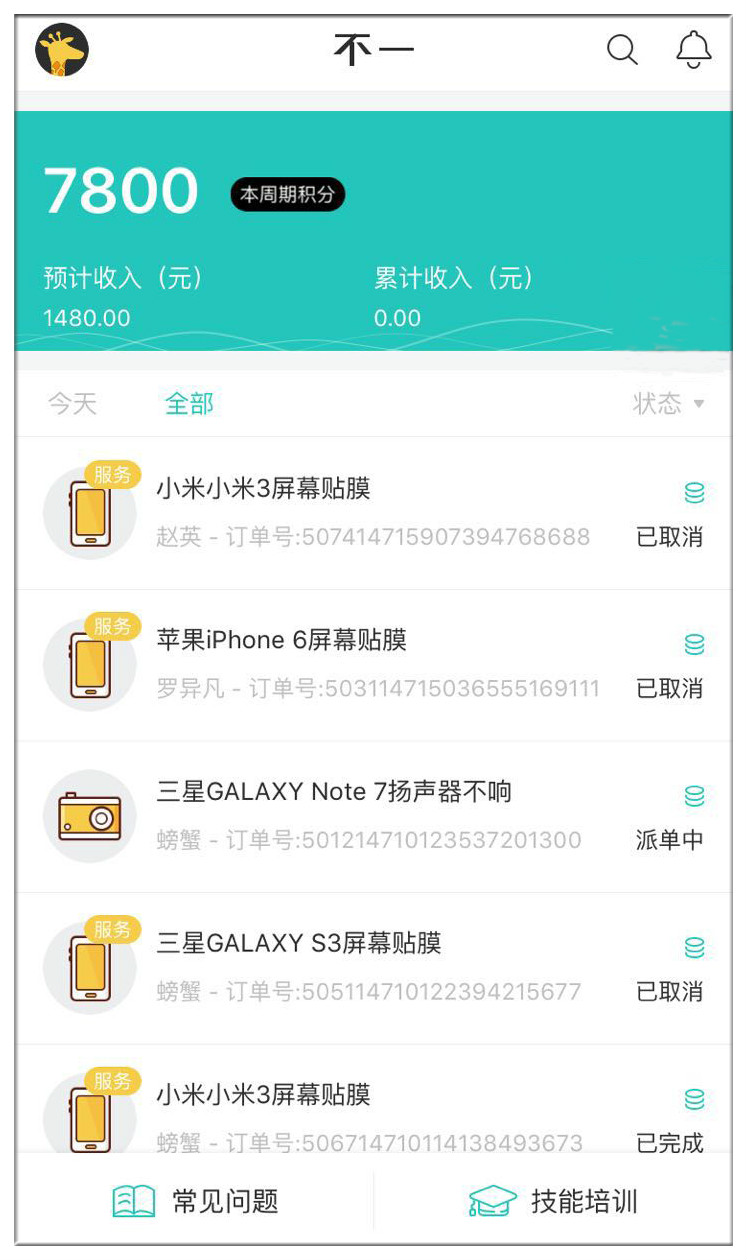This screenshot has height=1260, width=747.
Task: Go to 技能培训
Action: click(553, 1201)
